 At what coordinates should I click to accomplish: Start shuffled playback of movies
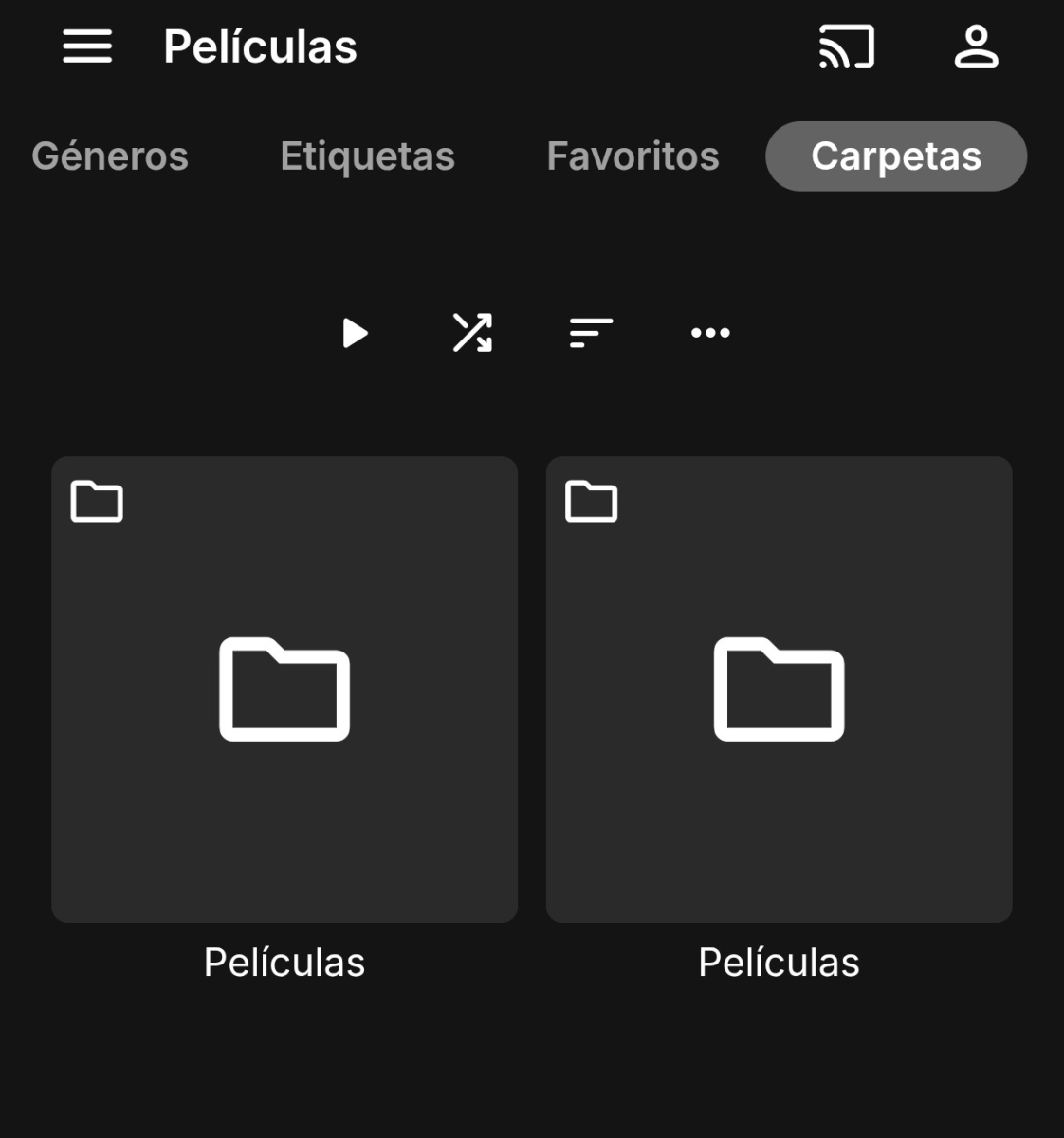(471, 333)
